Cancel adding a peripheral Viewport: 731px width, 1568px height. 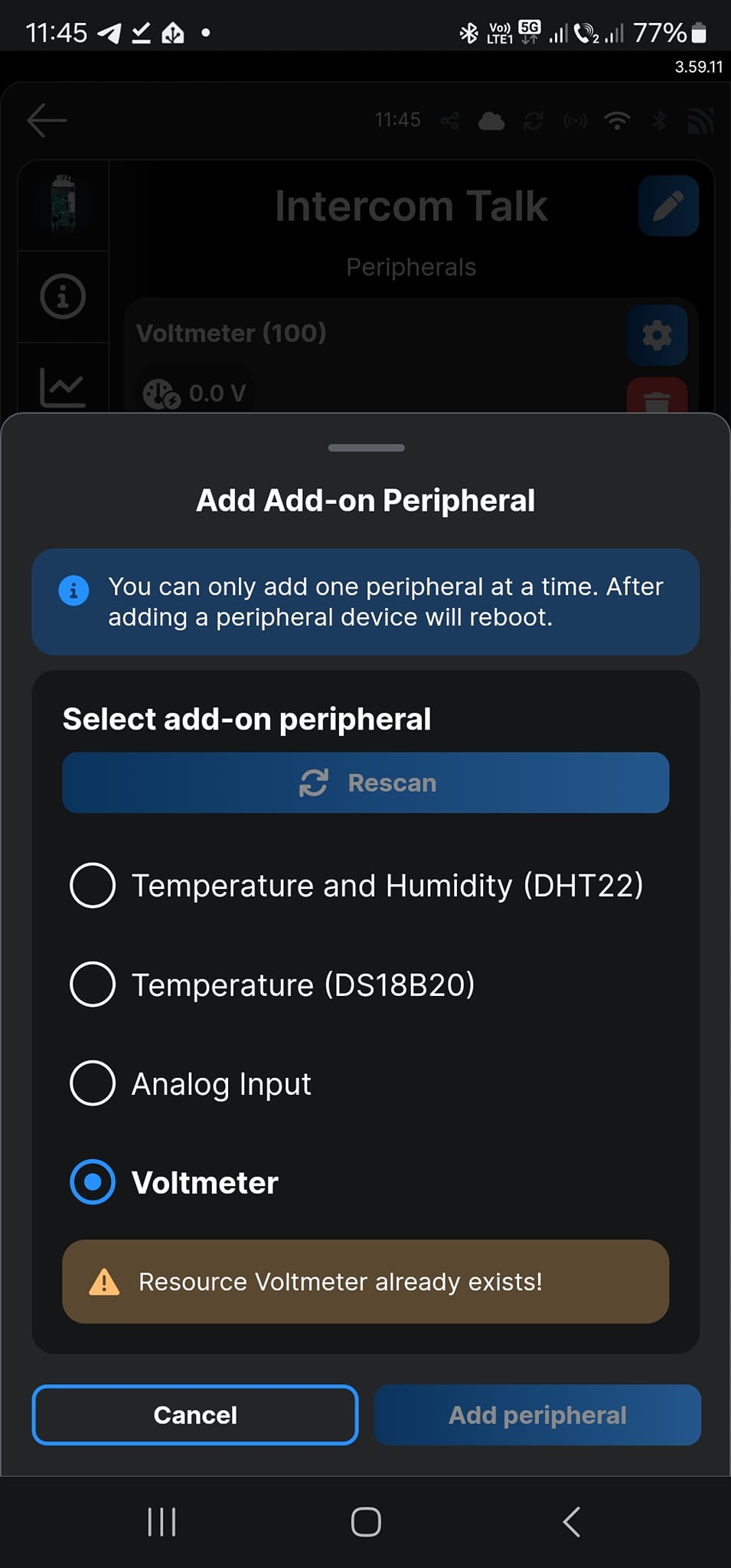click(195, 1415)
